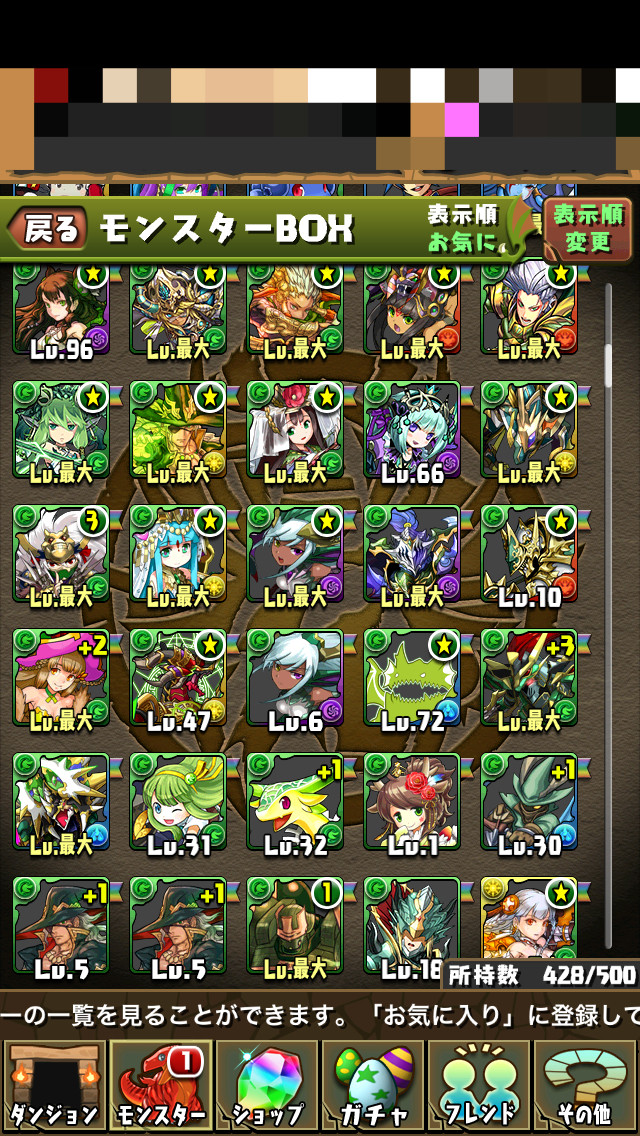Open the 表示順変更 sort order button

coord(586,229)
